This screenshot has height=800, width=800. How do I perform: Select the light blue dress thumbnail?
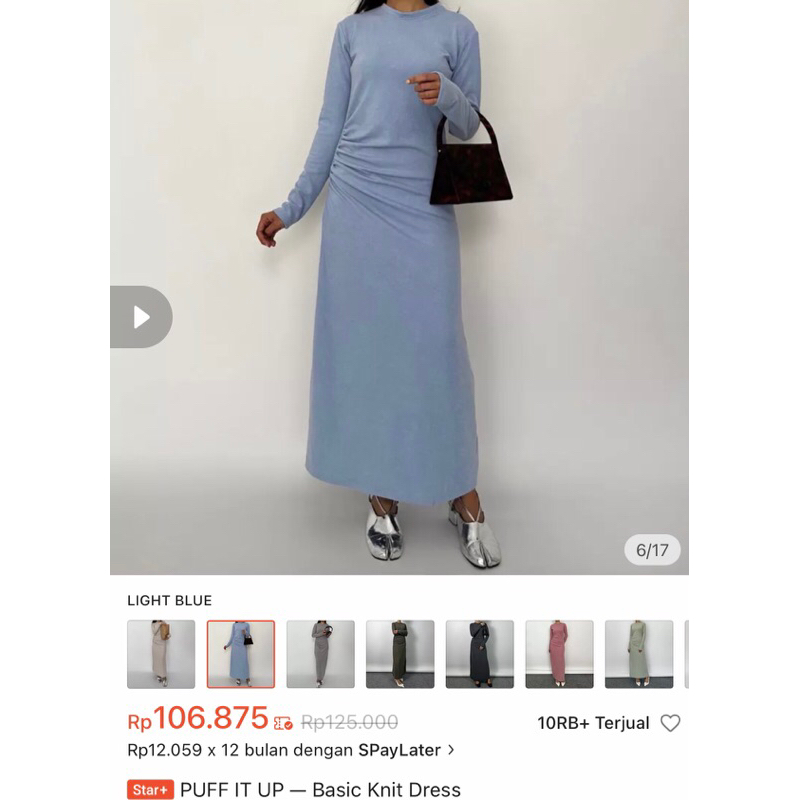tap(240, 654)
